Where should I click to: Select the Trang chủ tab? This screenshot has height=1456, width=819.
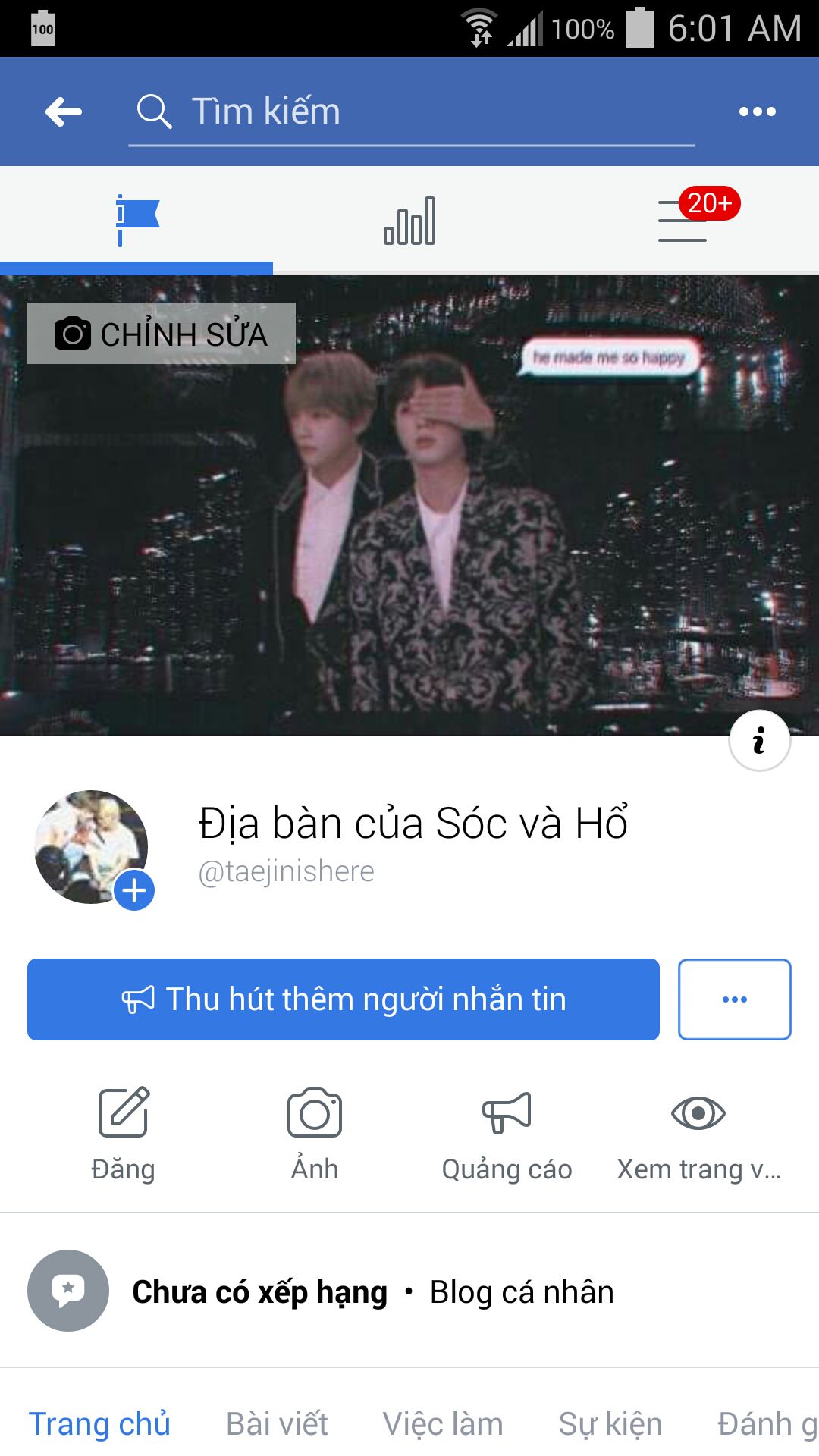point(99,1423)
